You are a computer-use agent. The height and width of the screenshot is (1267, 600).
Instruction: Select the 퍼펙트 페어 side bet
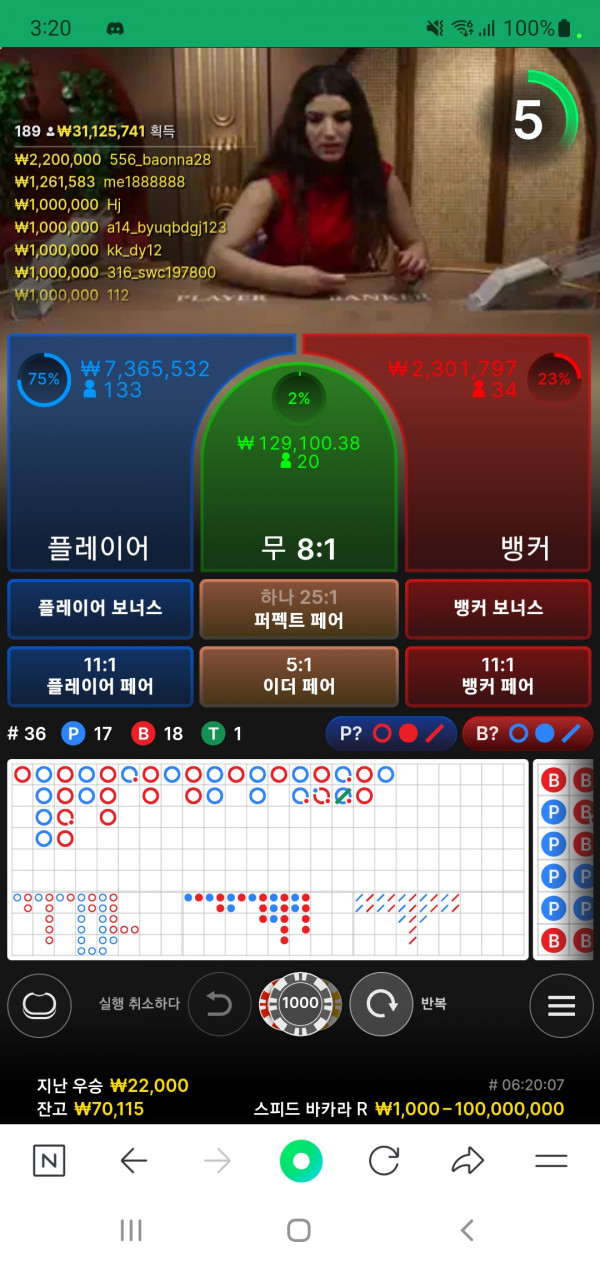click(x=299, y=608)
